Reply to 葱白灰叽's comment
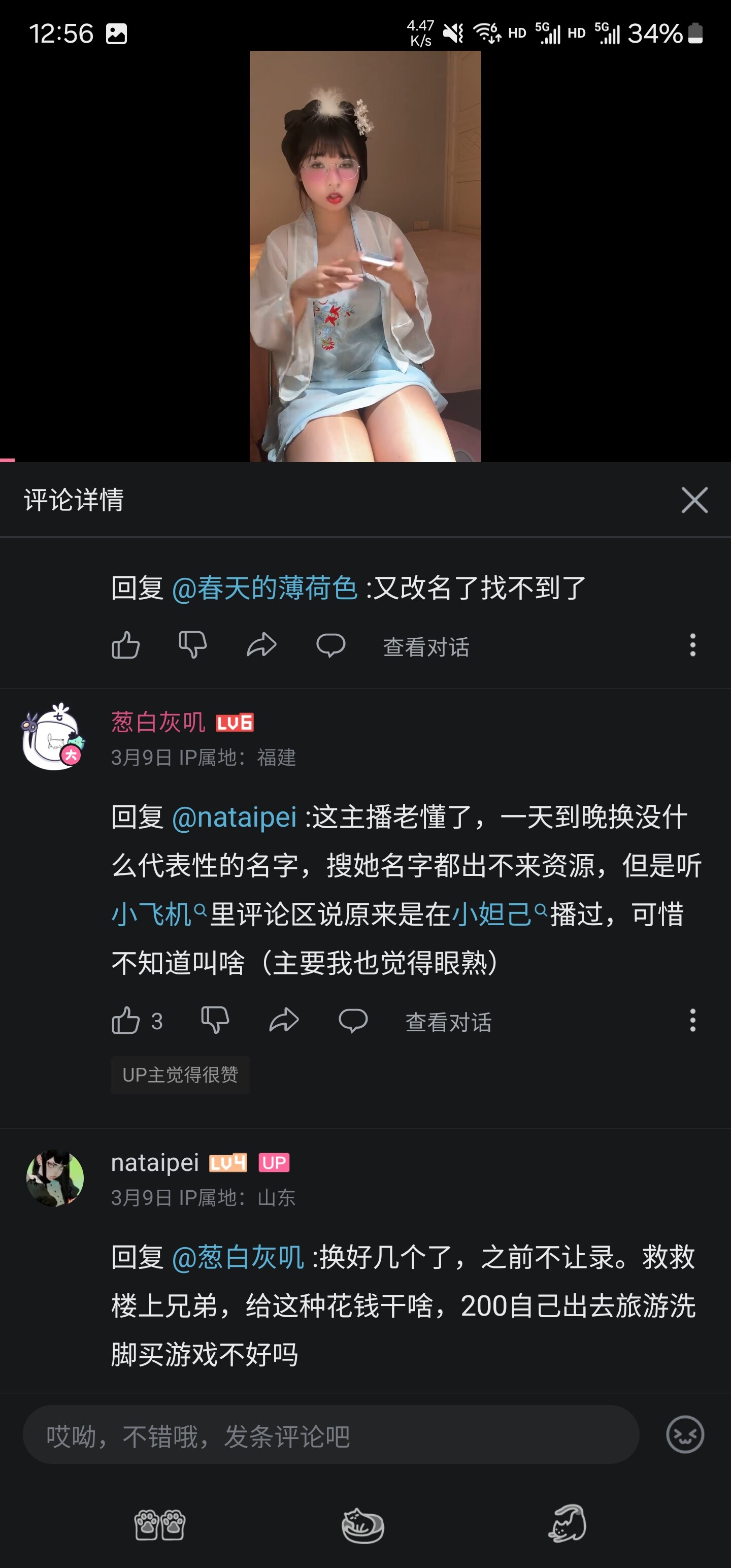Screen dimensions: 731x1568 tap(353, 1021)
